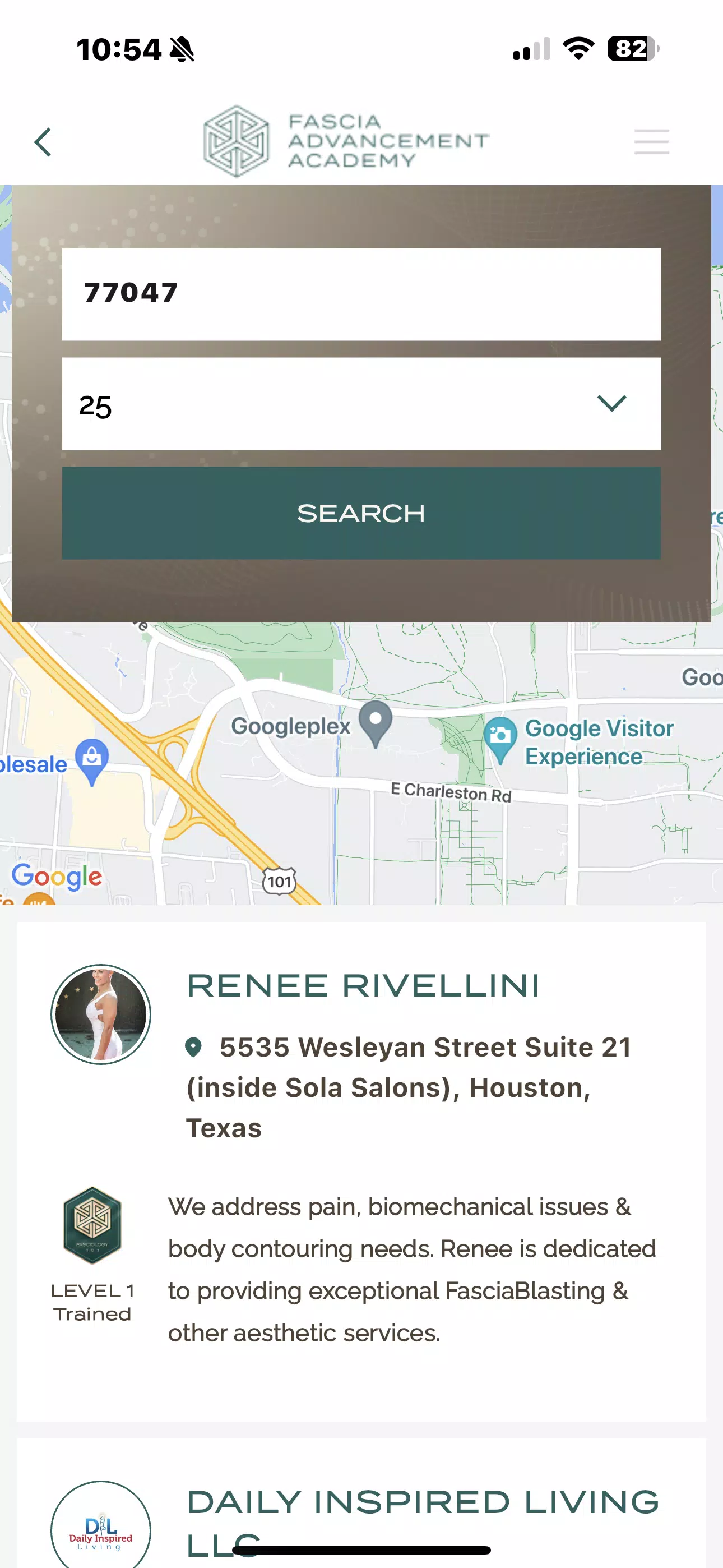Go back using the top-left arrow
The image size is (723, 1568).
[x=43, y=142]
